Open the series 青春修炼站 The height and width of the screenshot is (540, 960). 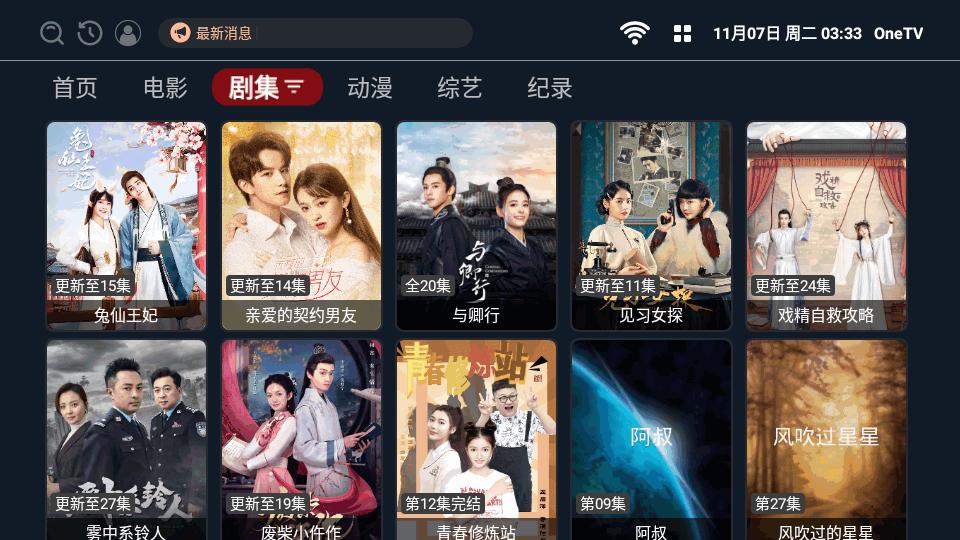[476, 440]
